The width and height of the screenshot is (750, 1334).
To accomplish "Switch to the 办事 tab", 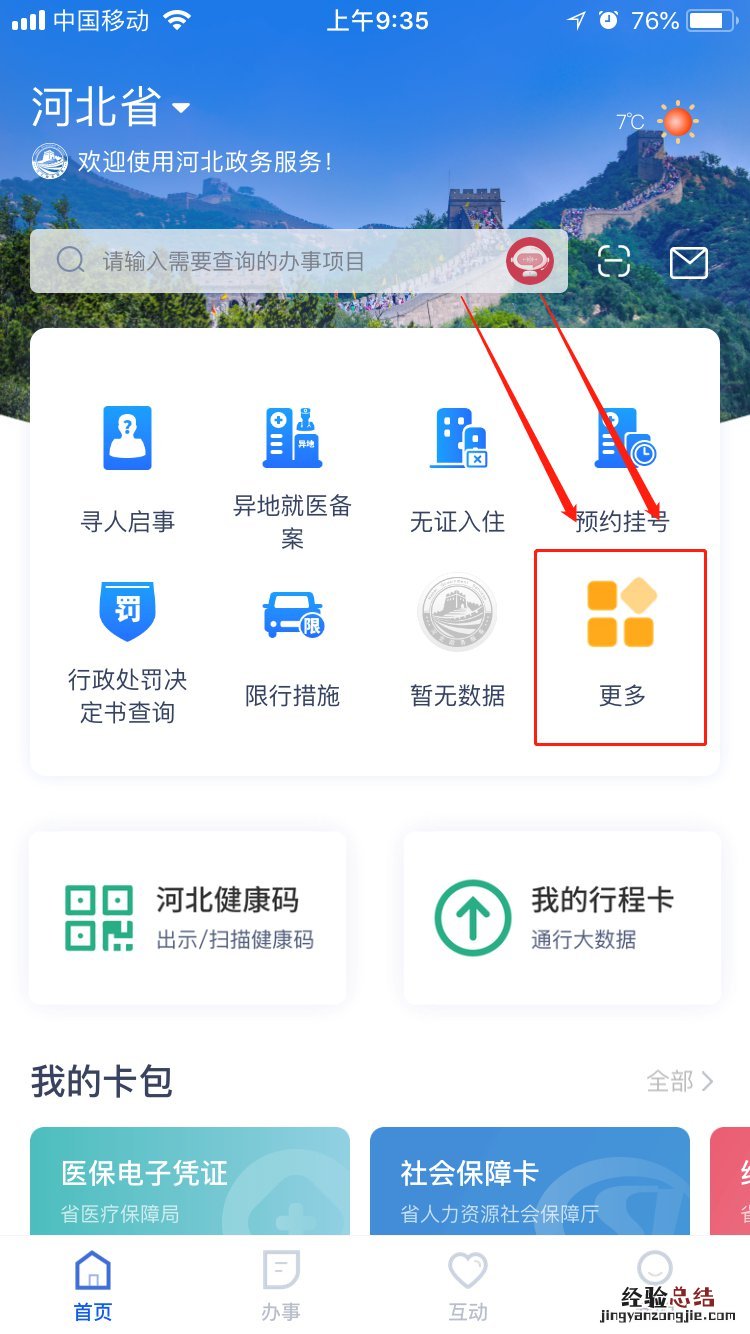I will coord(281,1285).
